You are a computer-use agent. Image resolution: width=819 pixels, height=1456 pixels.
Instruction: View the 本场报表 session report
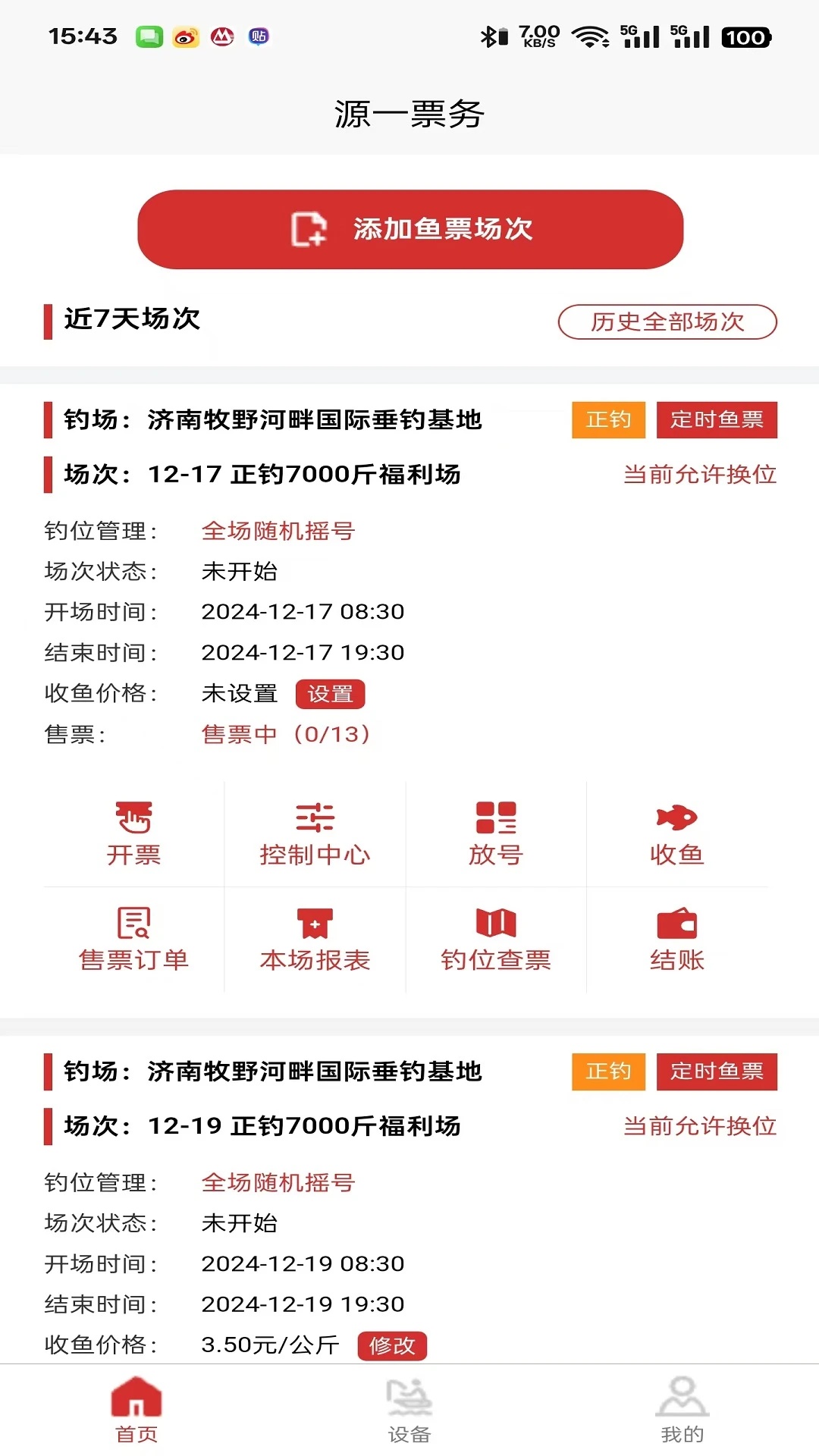click(x=315, y=939)
